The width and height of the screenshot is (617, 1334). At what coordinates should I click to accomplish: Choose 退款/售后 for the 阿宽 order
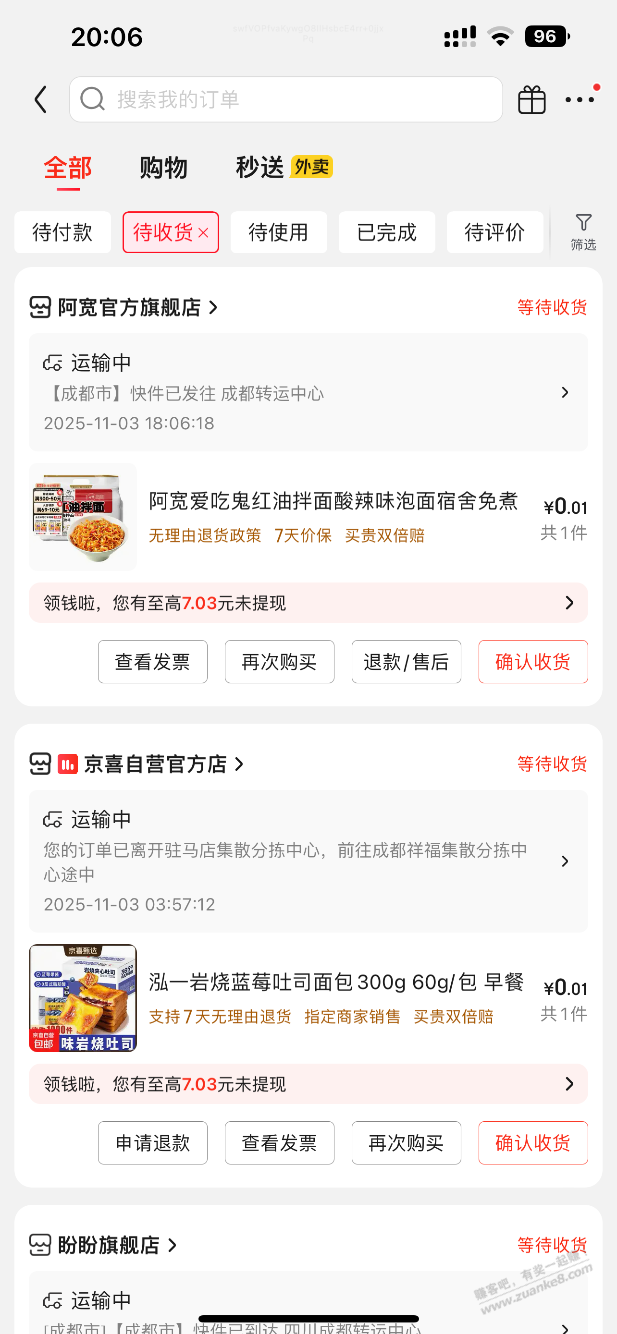406,661
